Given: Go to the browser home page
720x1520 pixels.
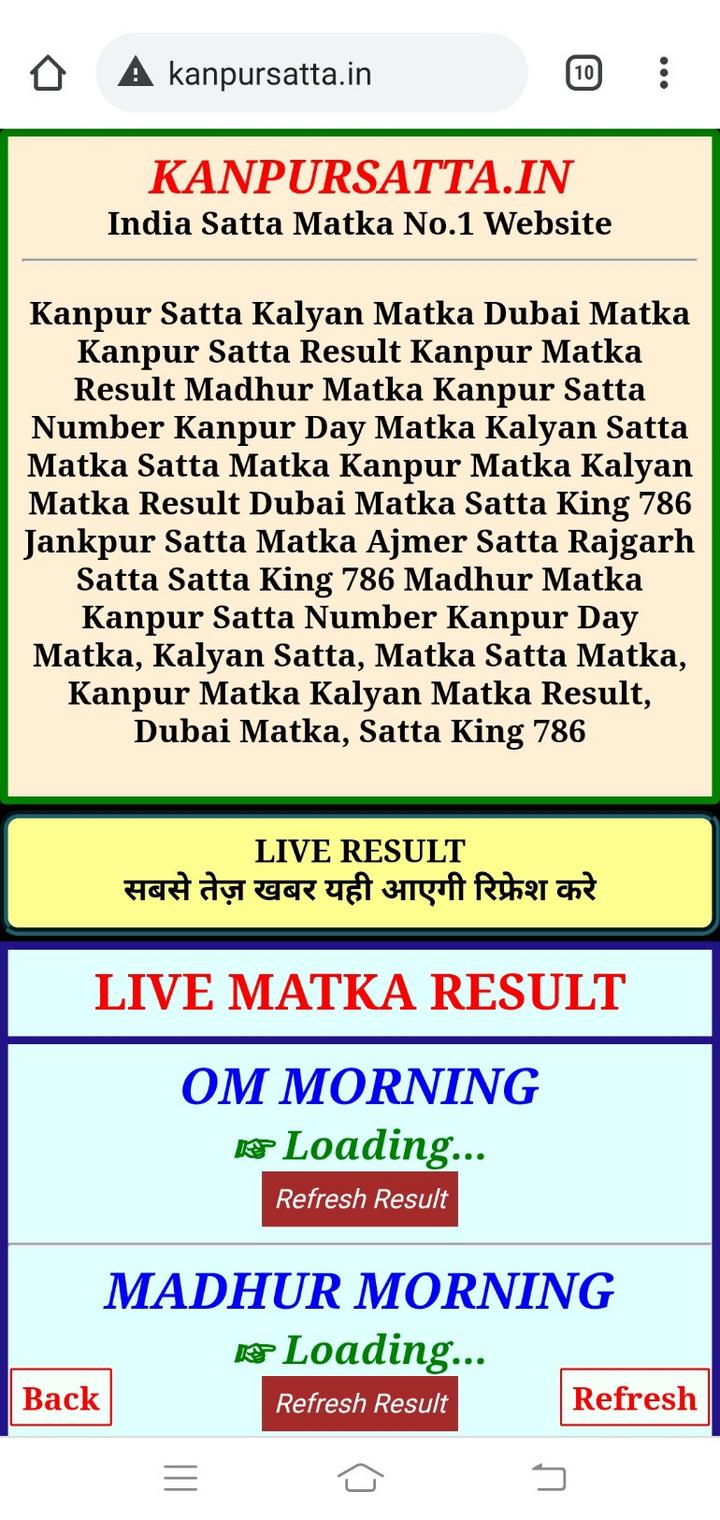Looking at the screenshot, I should tap(48, 73).
